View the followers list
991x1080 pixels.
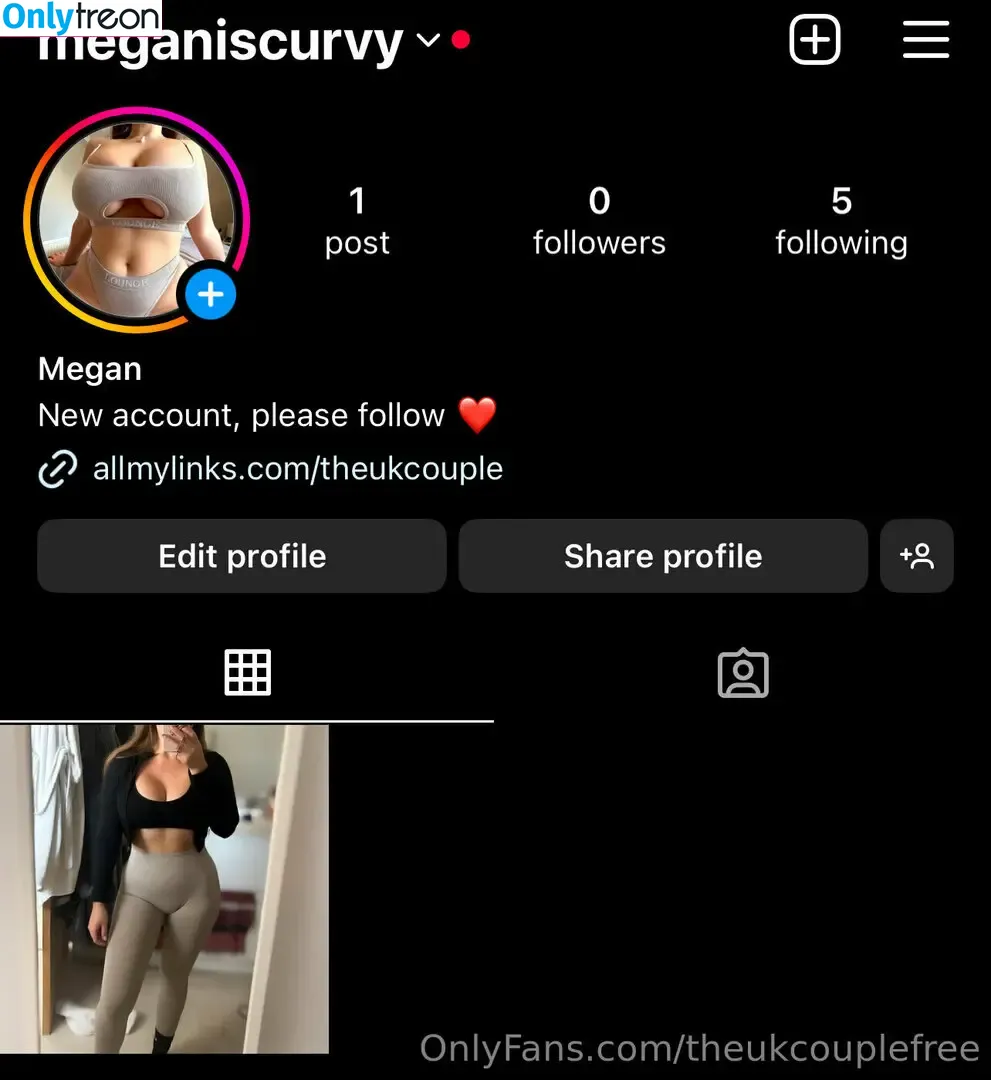click(x=599, y=221)
